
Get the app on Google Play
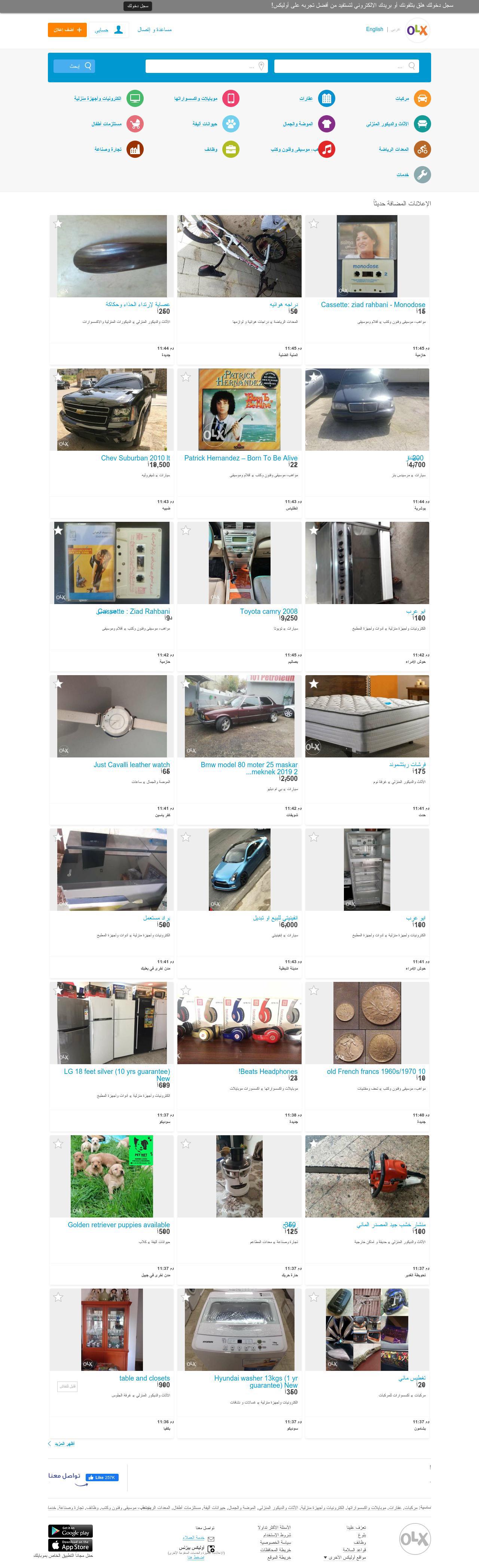[71, 1531]
